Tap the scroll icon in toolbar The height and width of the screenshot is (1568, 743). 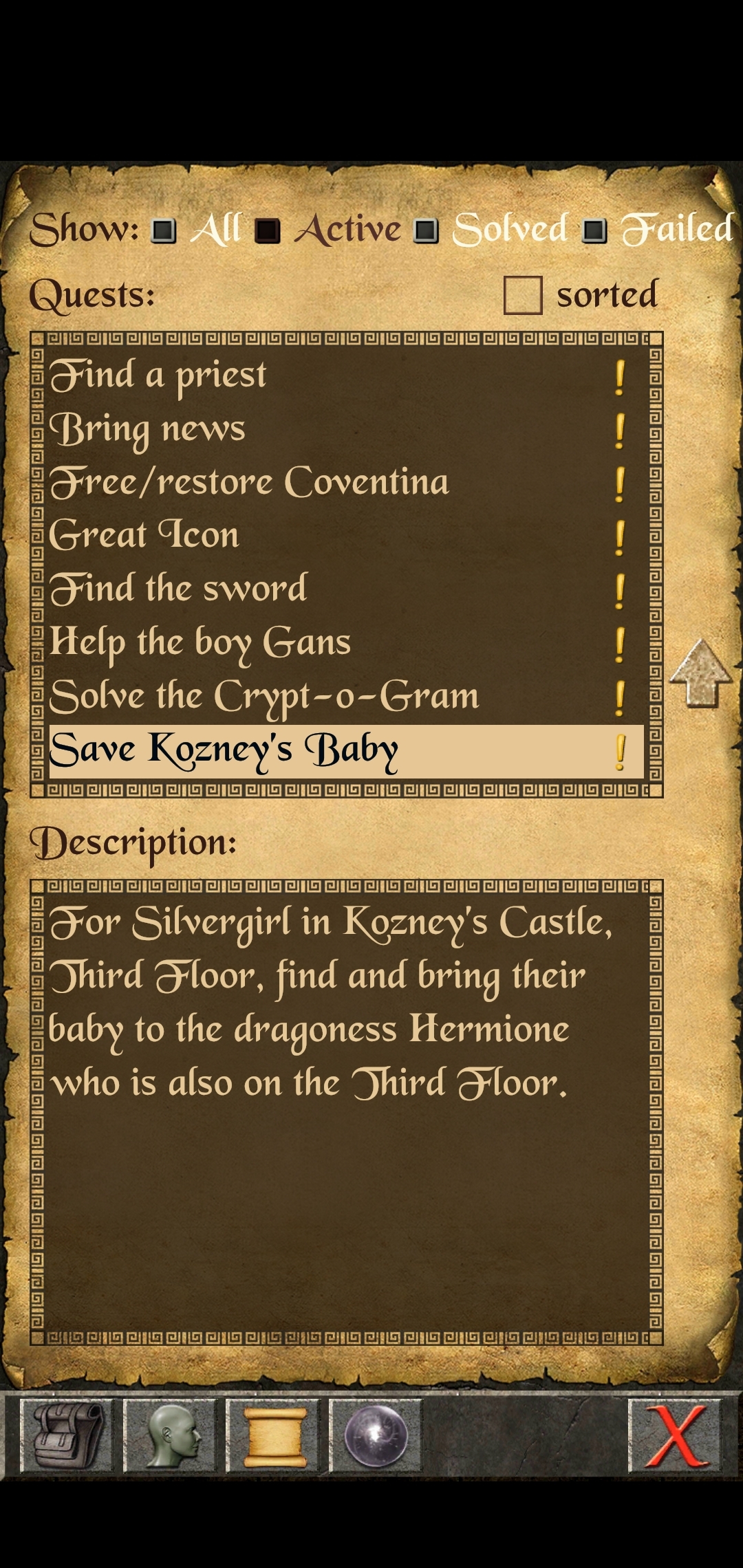(273, 1436)
